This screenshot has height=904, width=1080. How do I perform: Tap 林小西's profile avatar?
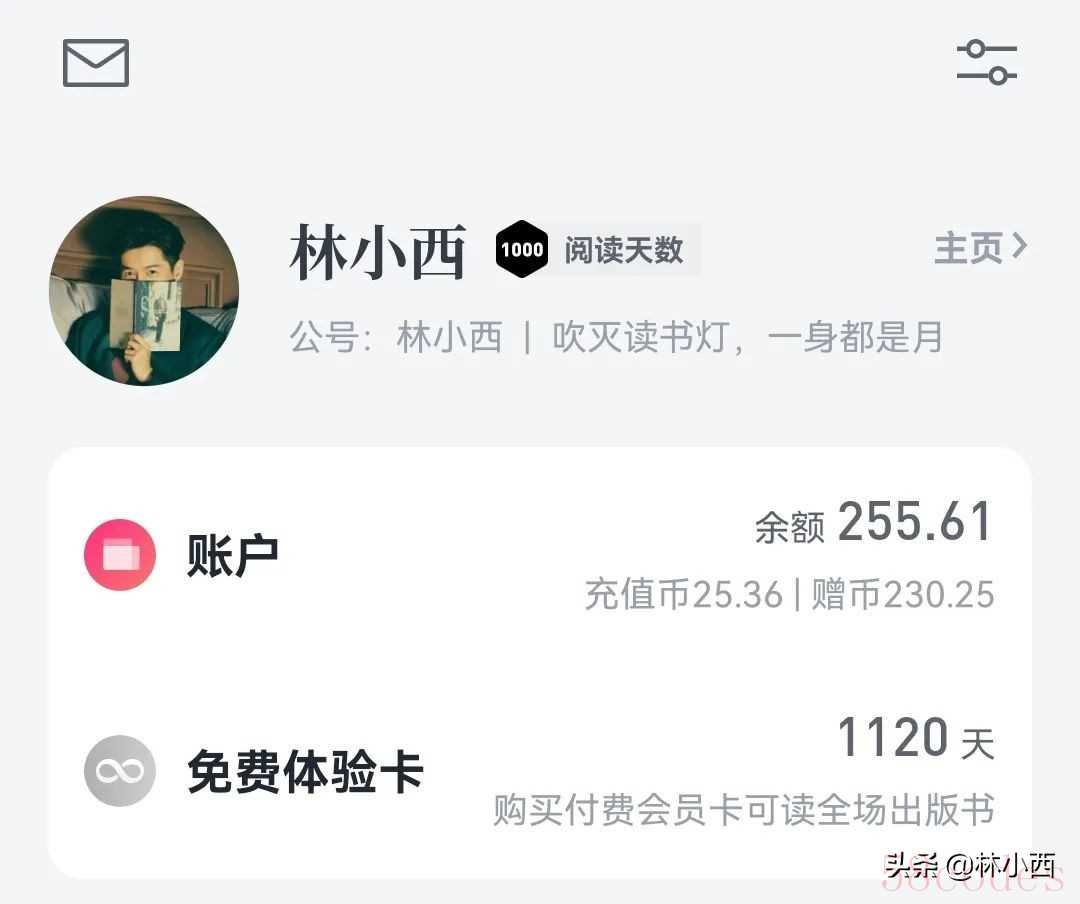click(x=144, y=291)
